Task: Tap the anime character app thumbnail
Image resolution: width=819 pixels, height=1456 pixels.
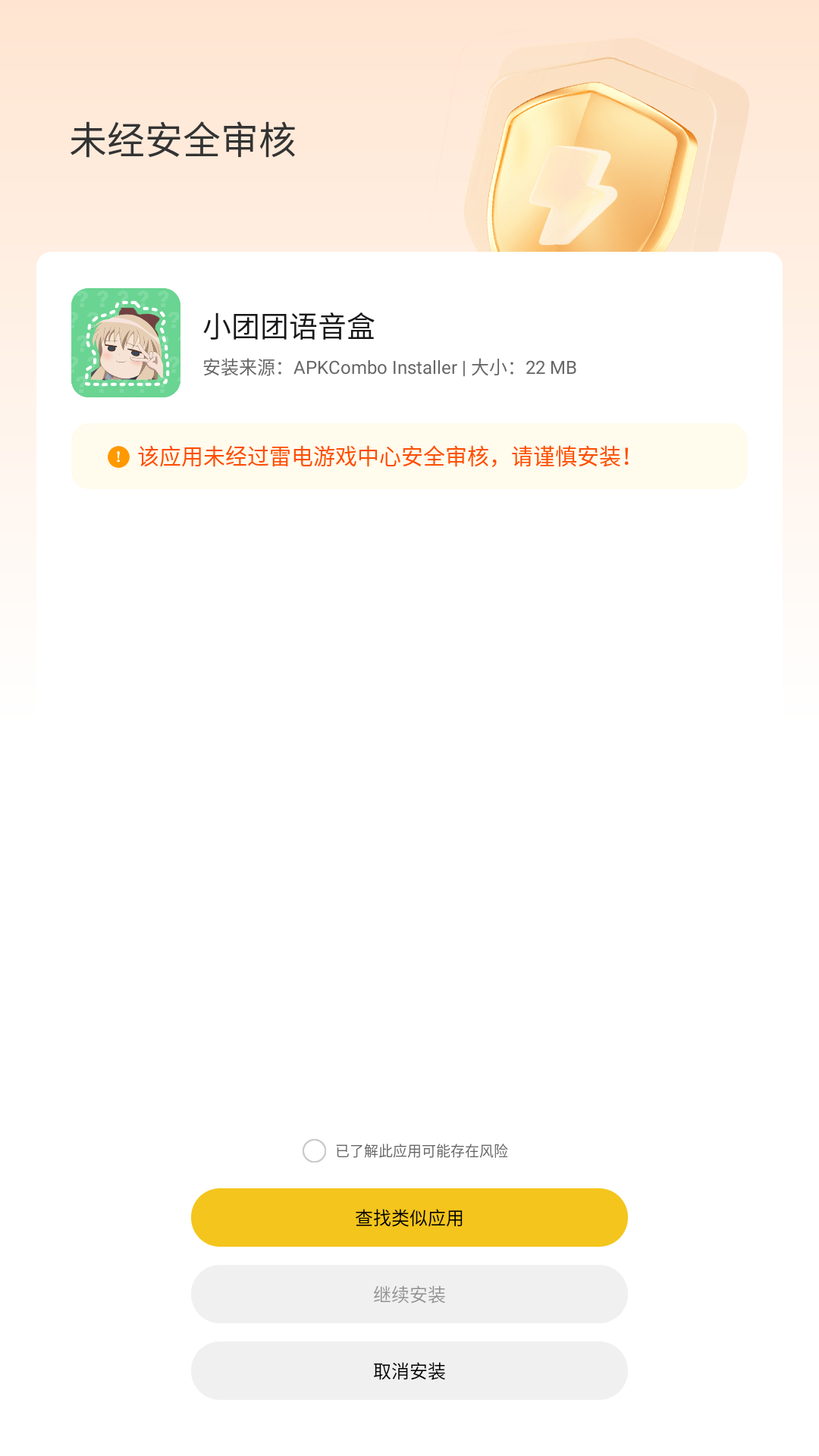Action: pos(126,343)
